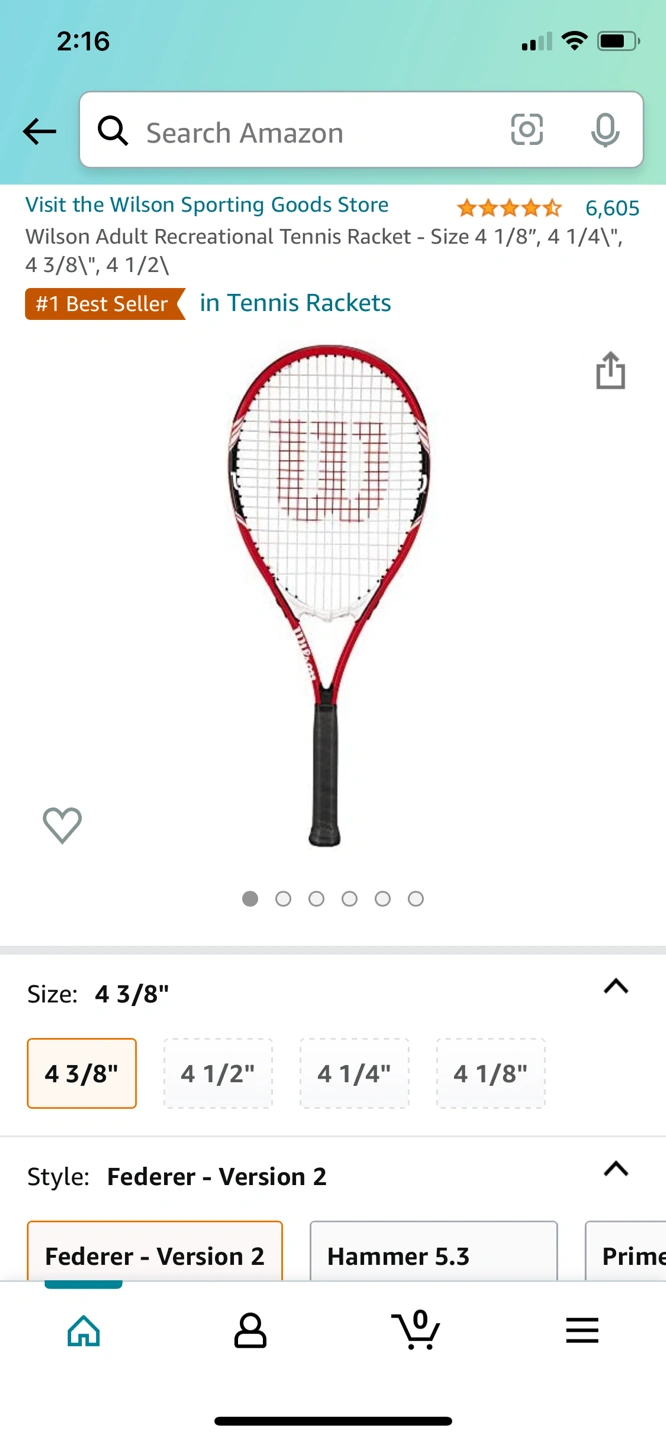
Task: Open the Tennis Rackets best seller category
Action: coord(295,303)
